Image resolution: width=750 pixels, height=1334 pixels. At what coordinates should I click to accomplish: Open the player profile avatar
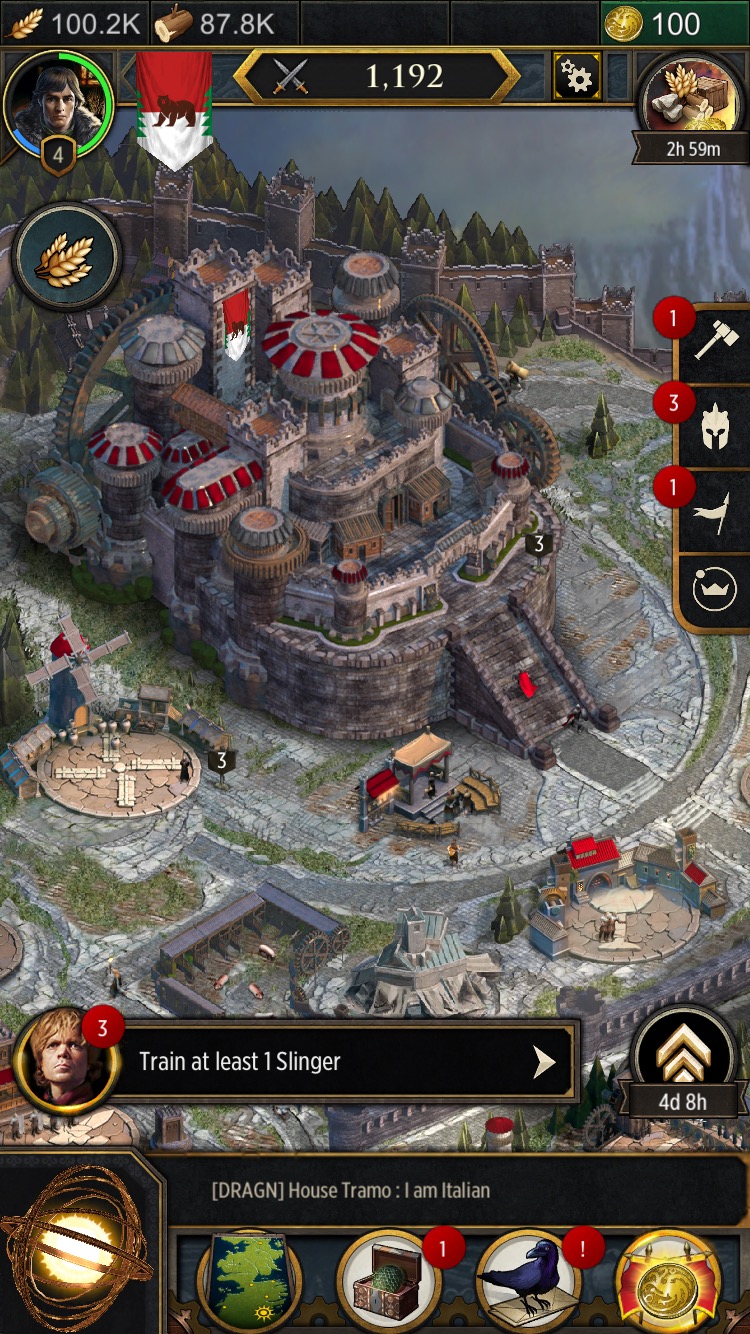pos(57,103)
